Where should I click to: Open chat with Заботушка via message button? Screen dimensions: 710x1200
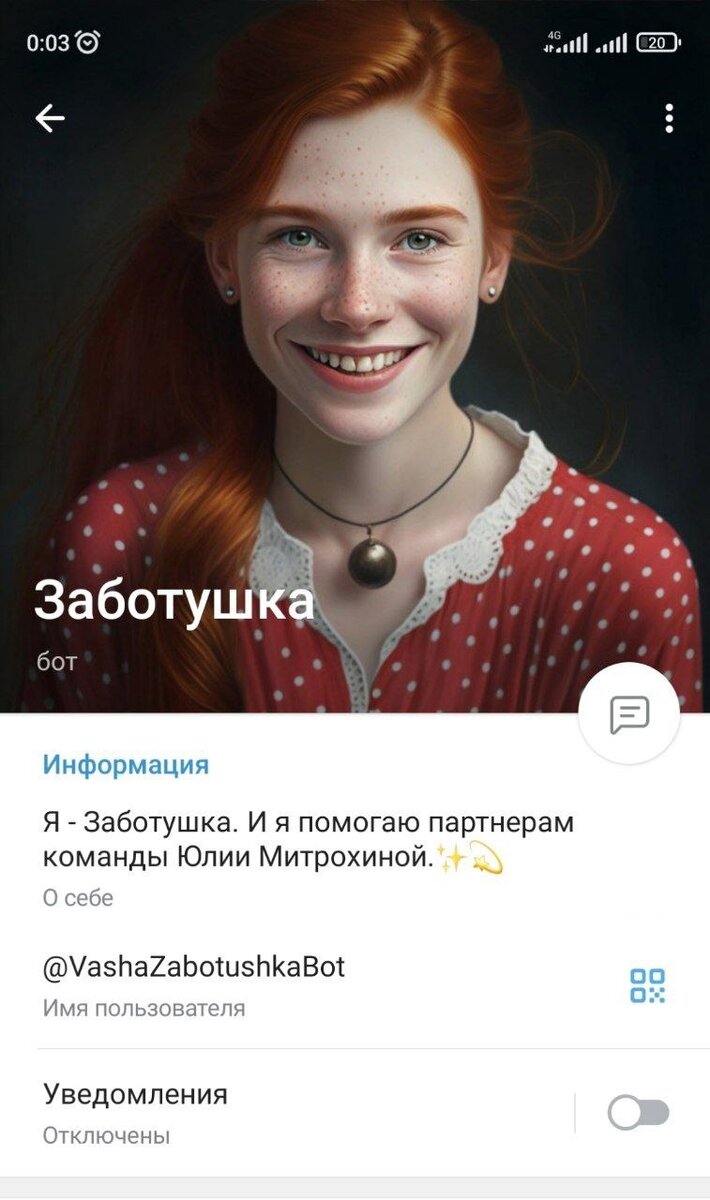pos(629,714)
